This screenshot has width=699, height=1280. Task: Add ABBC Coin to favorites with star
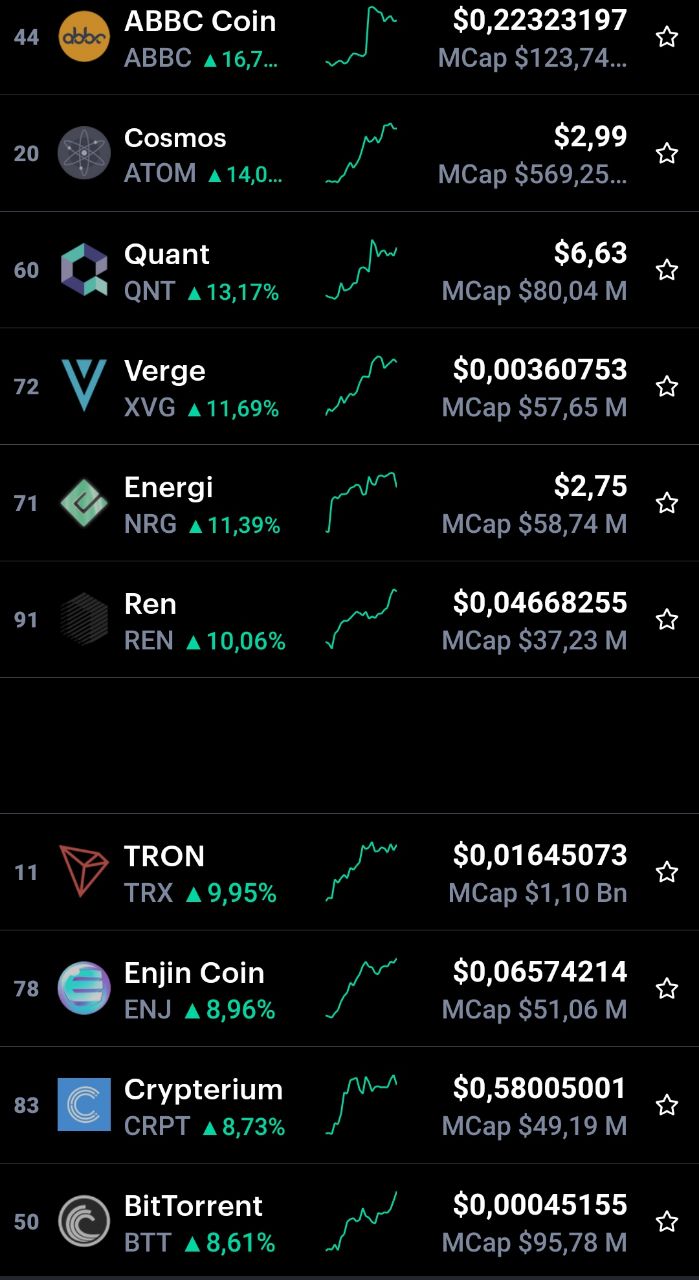667,37
